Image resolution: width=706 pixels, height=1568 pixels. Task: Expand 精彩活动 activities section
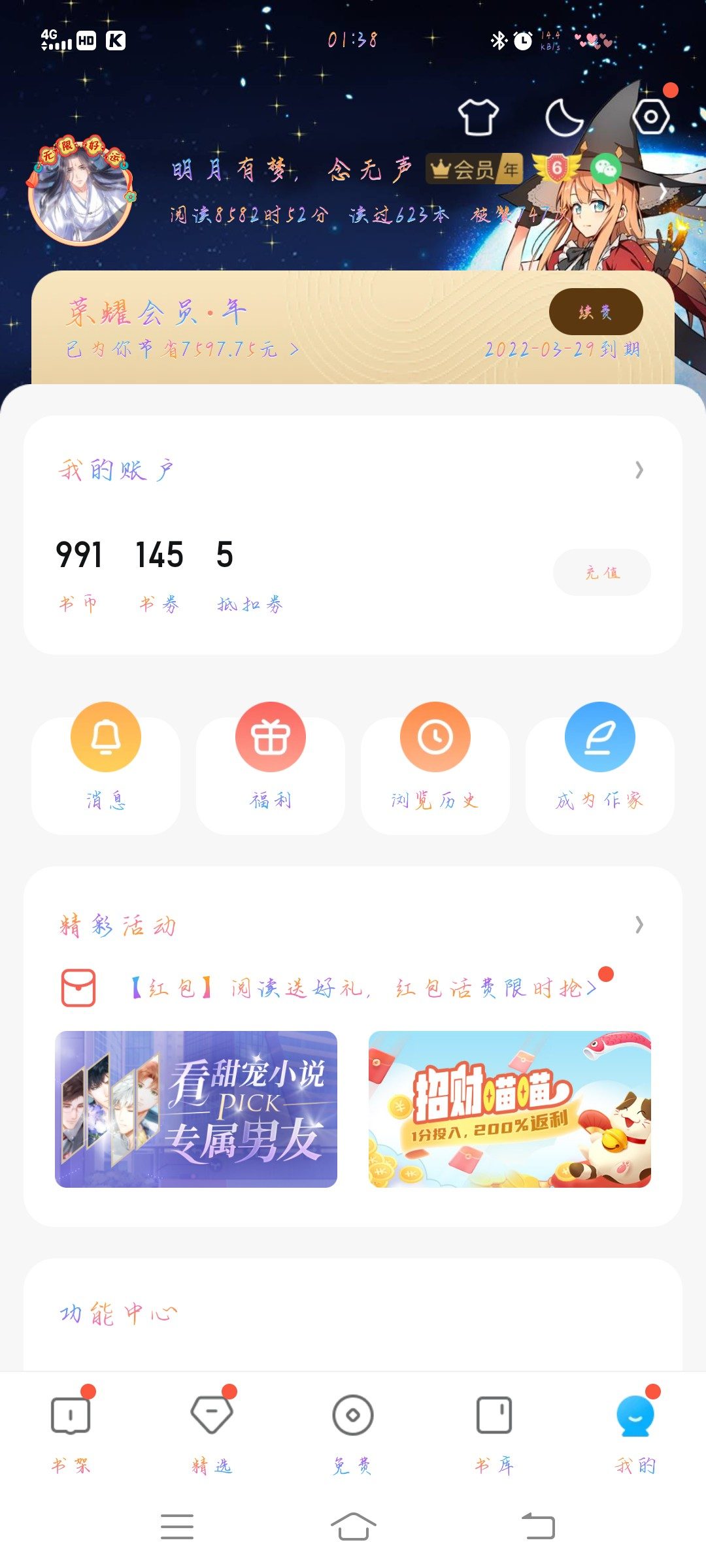(x=352, y=925)
